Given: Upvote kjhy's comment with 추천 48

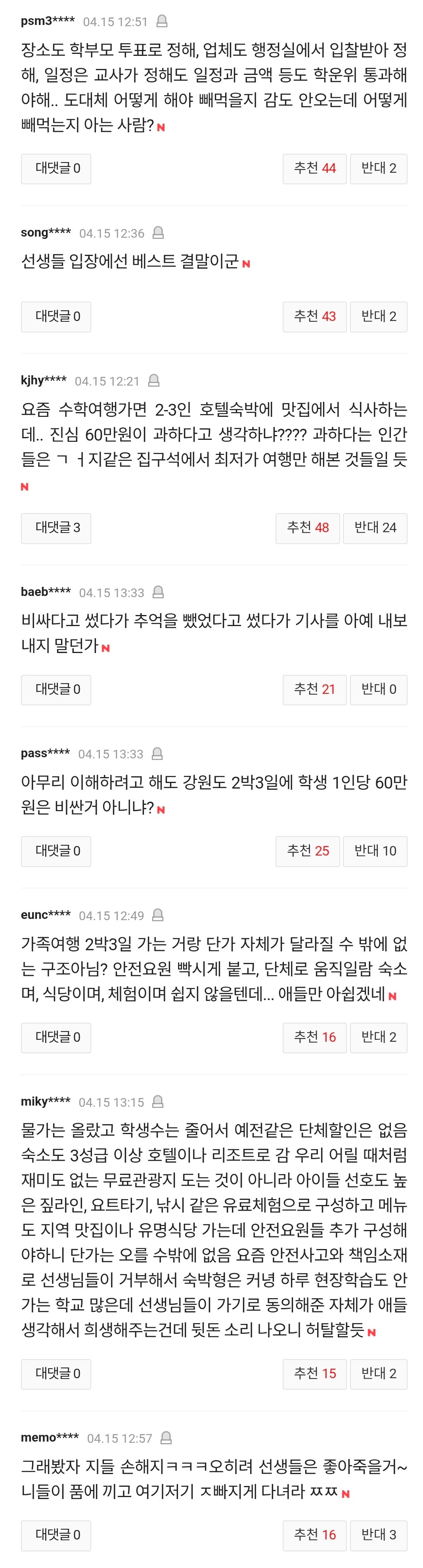Looking at the screenshot, I should (307, 528).
